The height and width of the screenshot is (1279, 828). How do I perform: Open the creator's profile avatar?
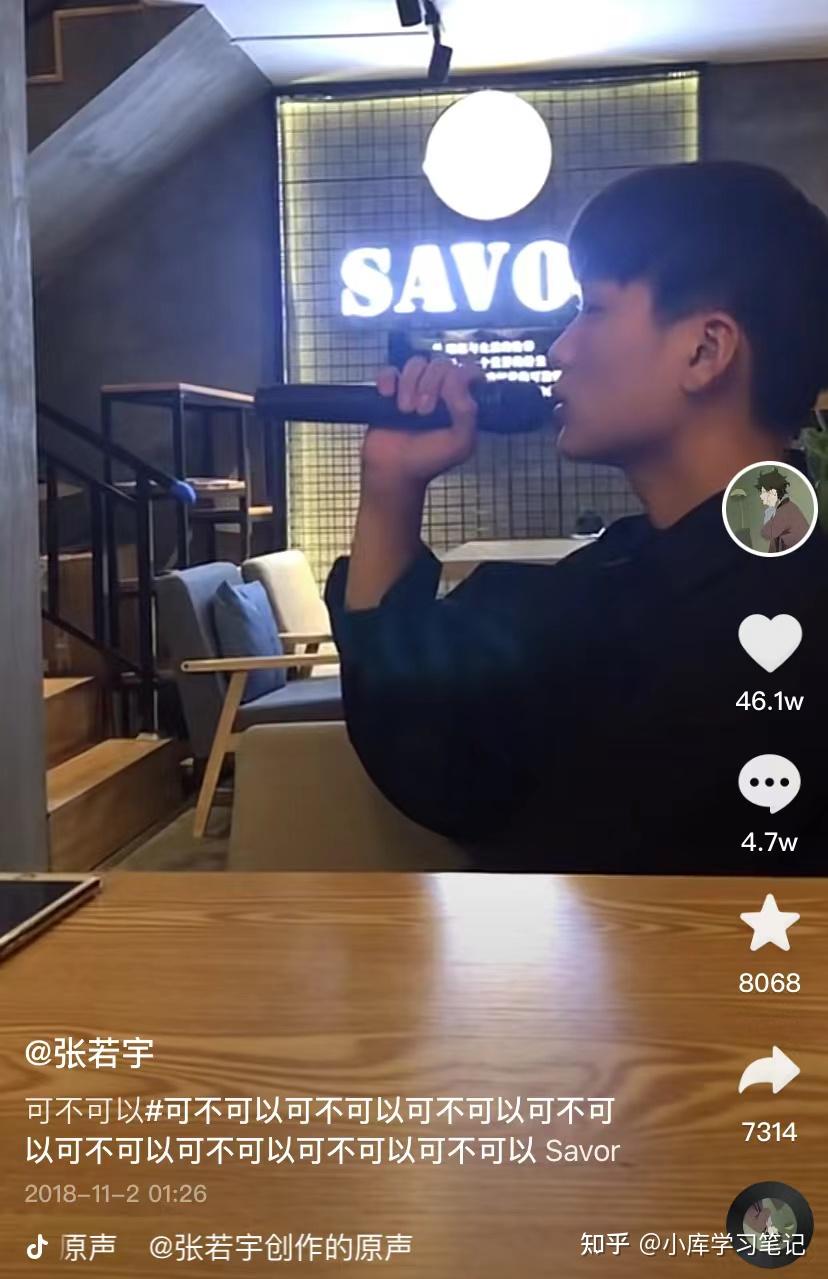pos(769,509)
